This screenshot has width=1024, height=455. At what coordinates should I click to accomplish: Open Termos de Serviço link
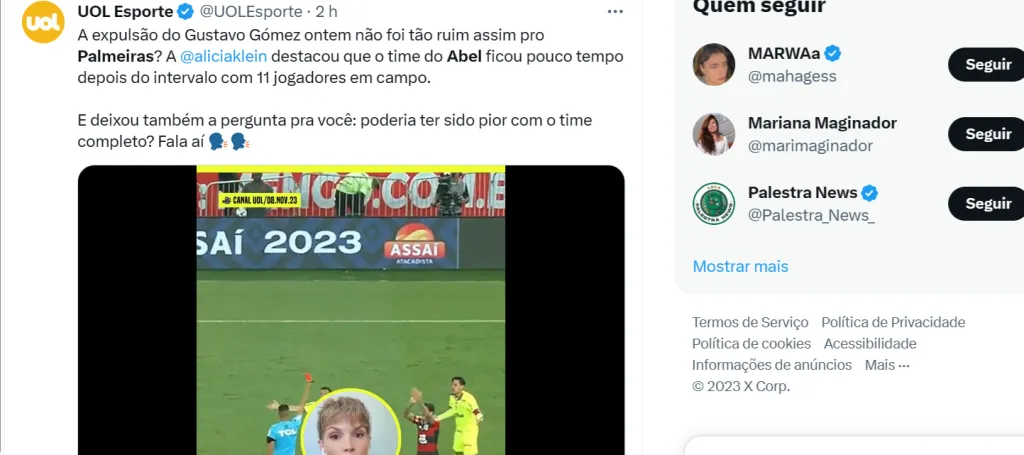click(750, 322)
